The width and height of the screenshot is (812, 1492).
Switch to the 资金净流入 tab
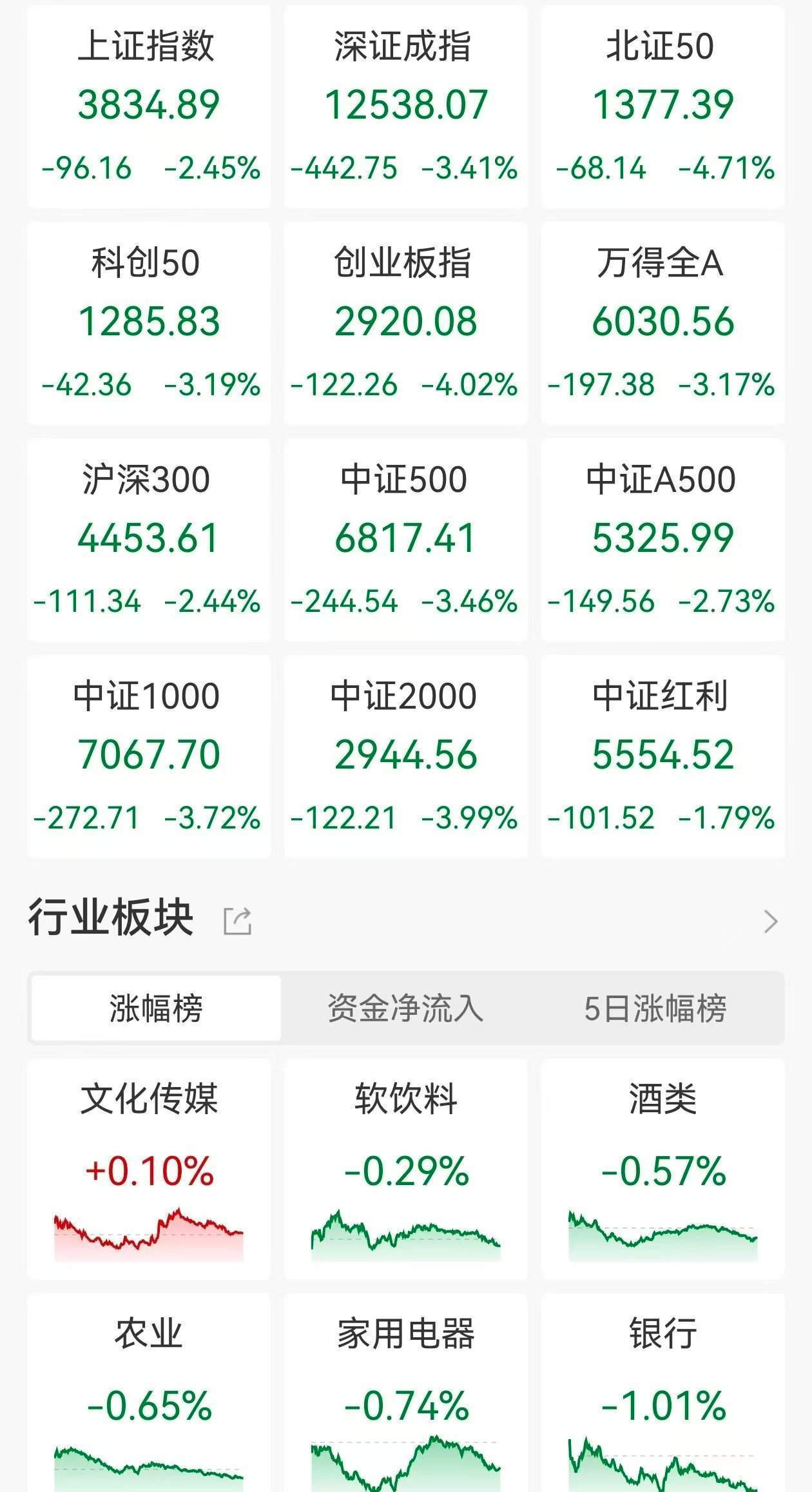pyautogui.click(x=406, y=1010)
